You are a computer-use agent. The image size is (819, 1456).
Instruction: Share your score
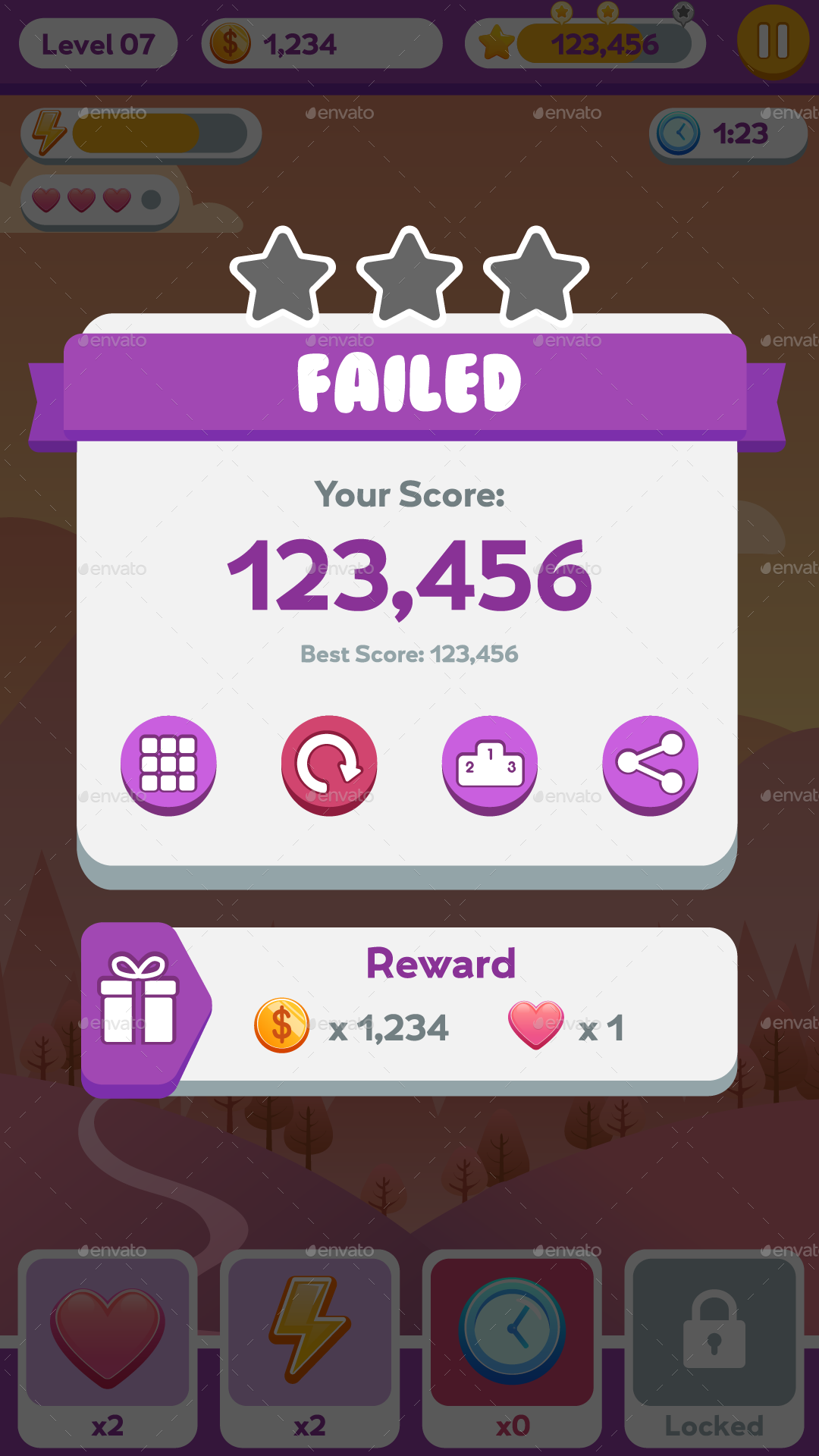[x=650, y=764]
